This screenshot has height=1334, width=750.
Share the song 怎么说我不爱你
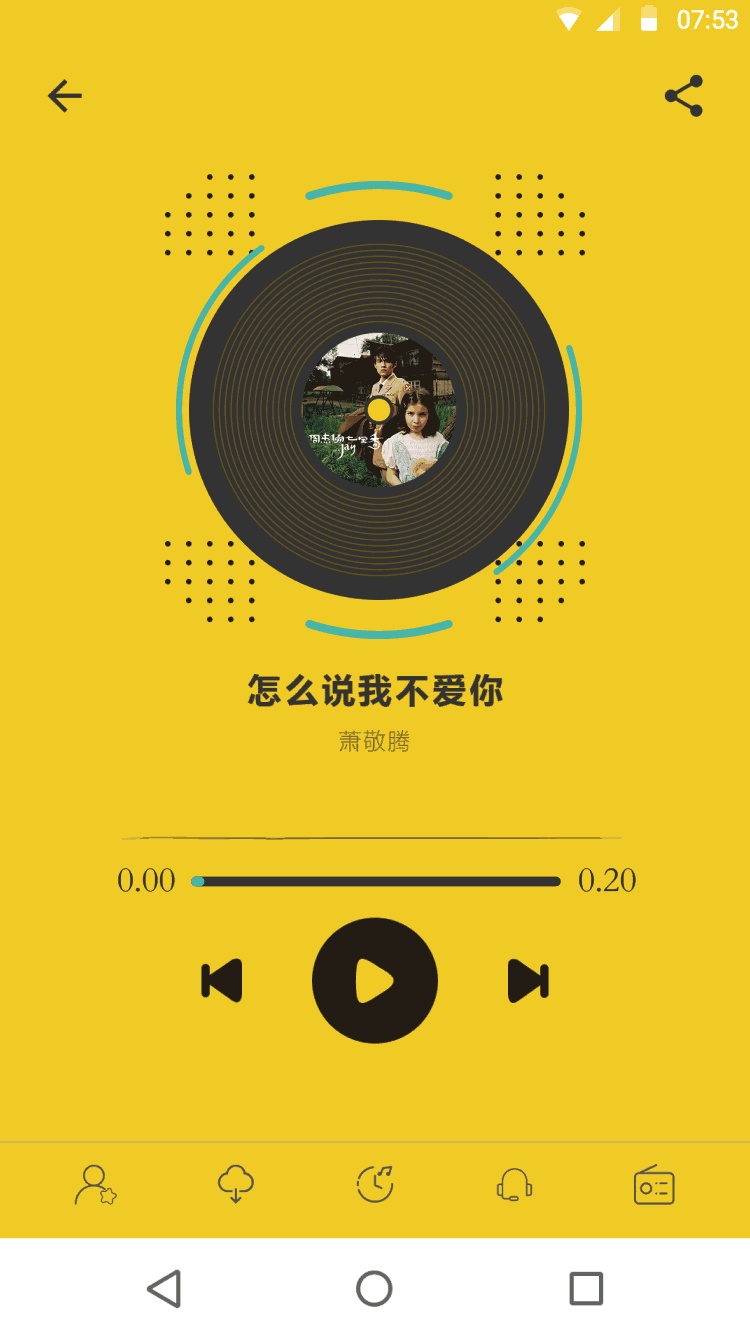pos(684,96)
